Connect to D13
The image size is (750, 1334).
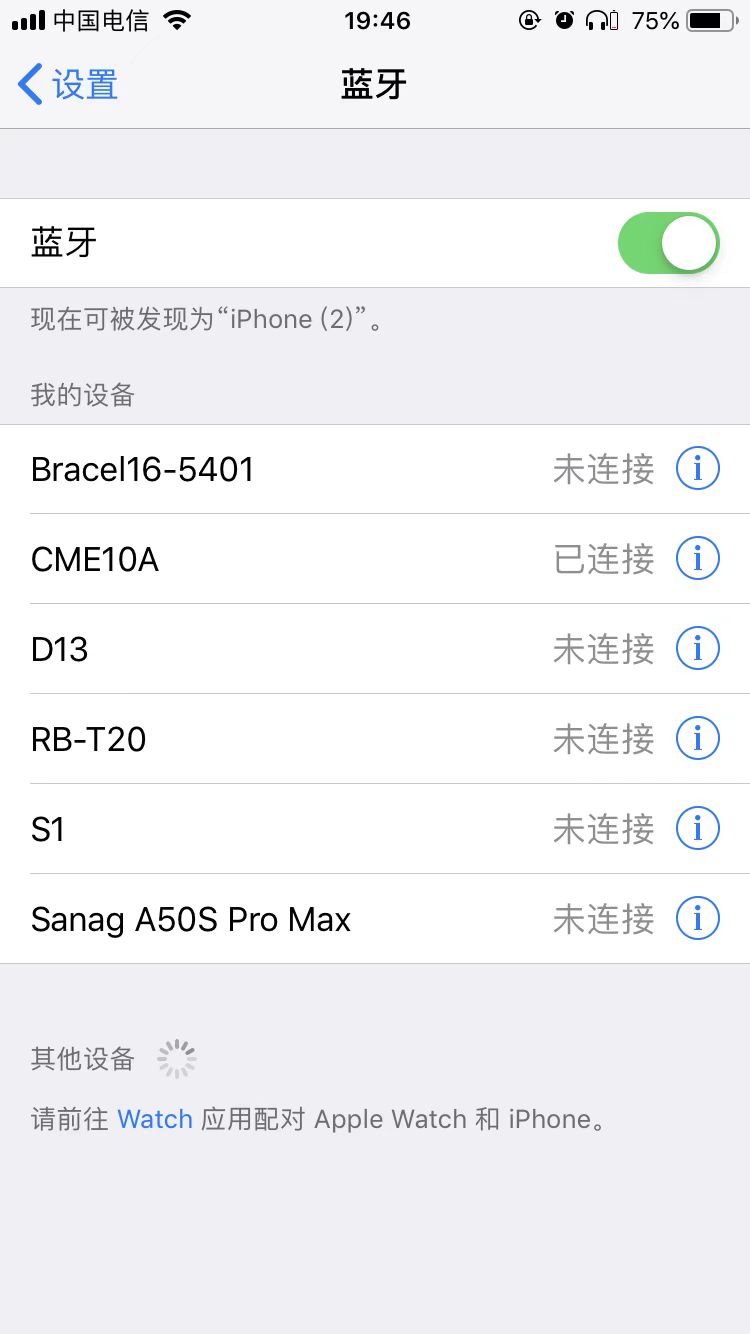click(375, 649)
